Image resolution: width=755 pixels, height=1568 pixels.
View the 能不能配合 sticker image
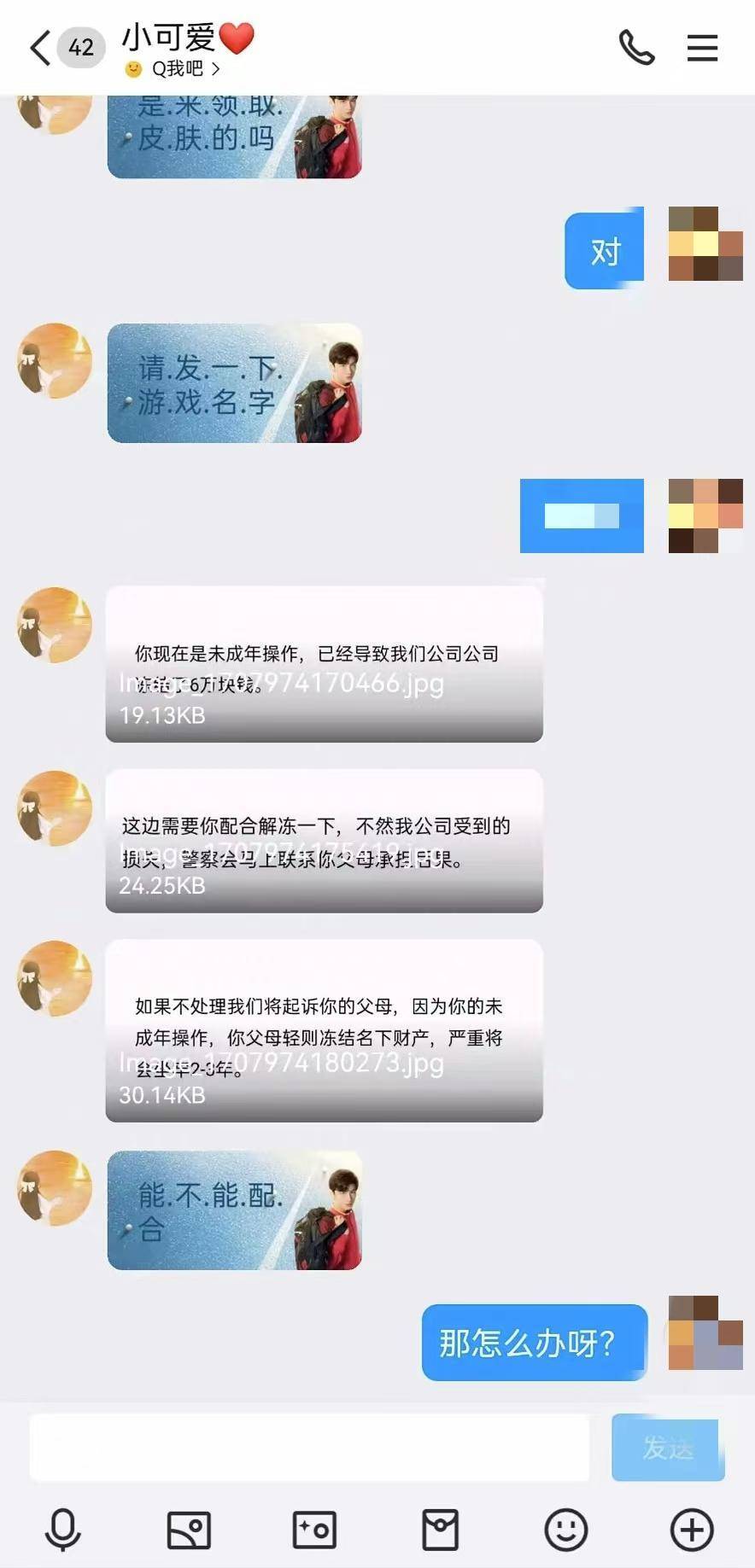click(234, 1210)
